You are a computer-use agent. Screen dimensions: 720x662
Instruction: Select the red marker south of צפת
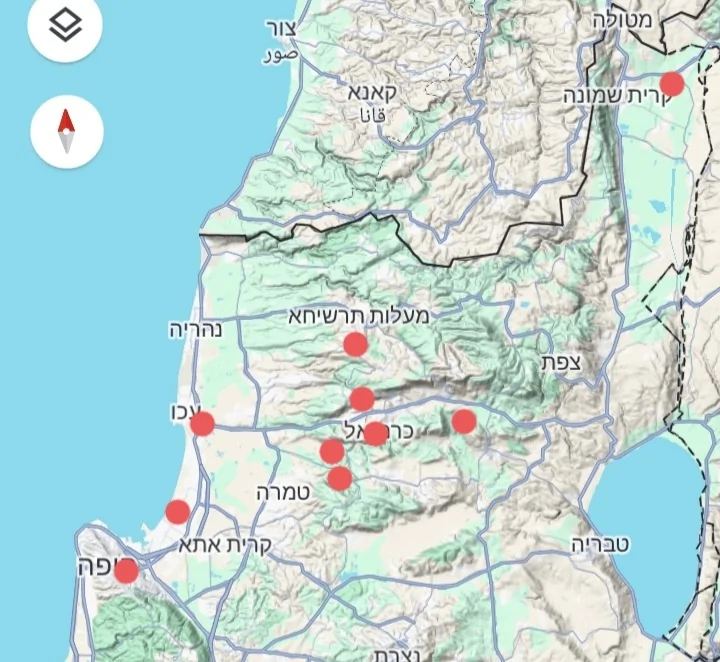point(463,421)
